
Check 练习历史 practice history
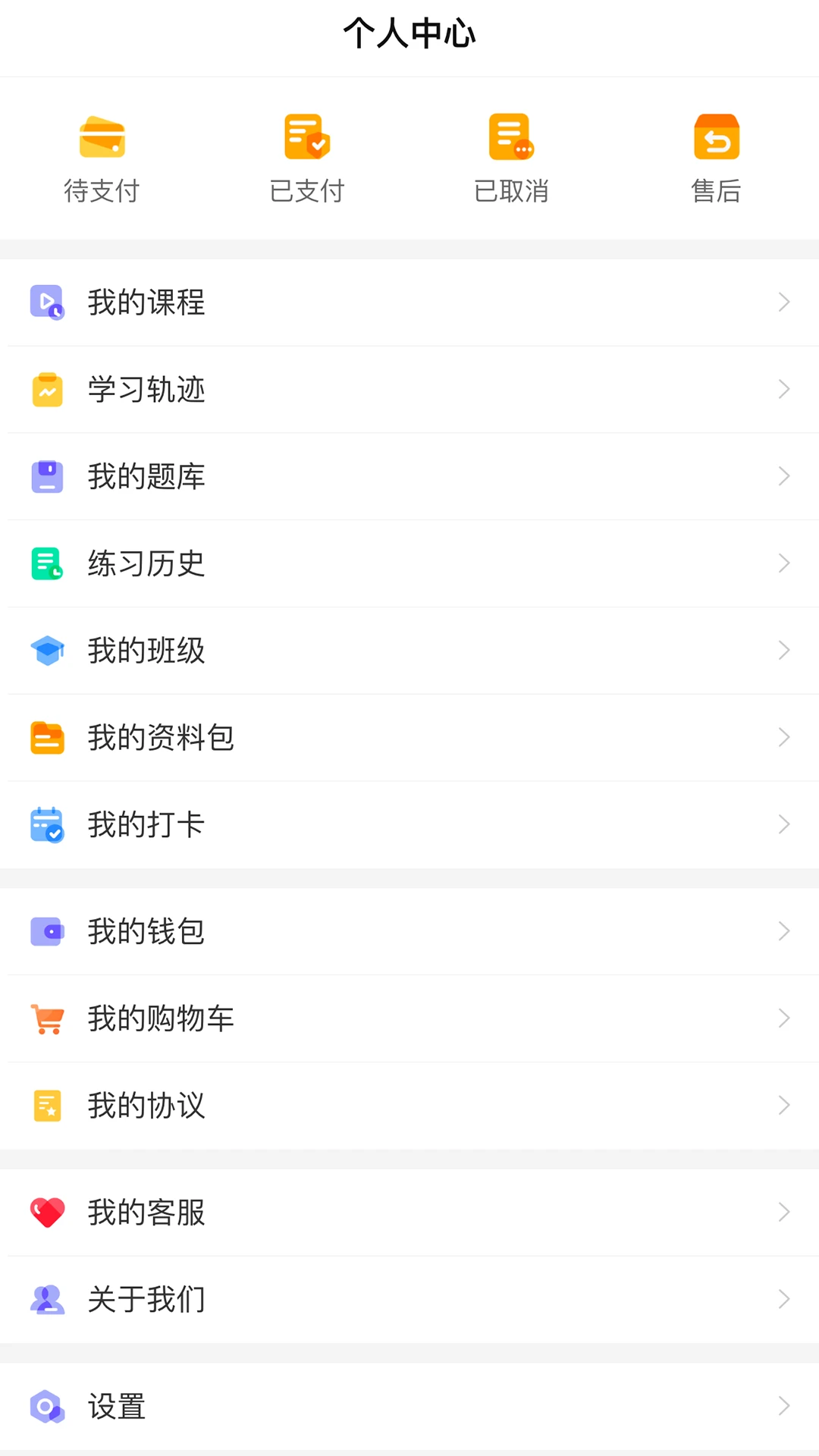tap(409, 563)
